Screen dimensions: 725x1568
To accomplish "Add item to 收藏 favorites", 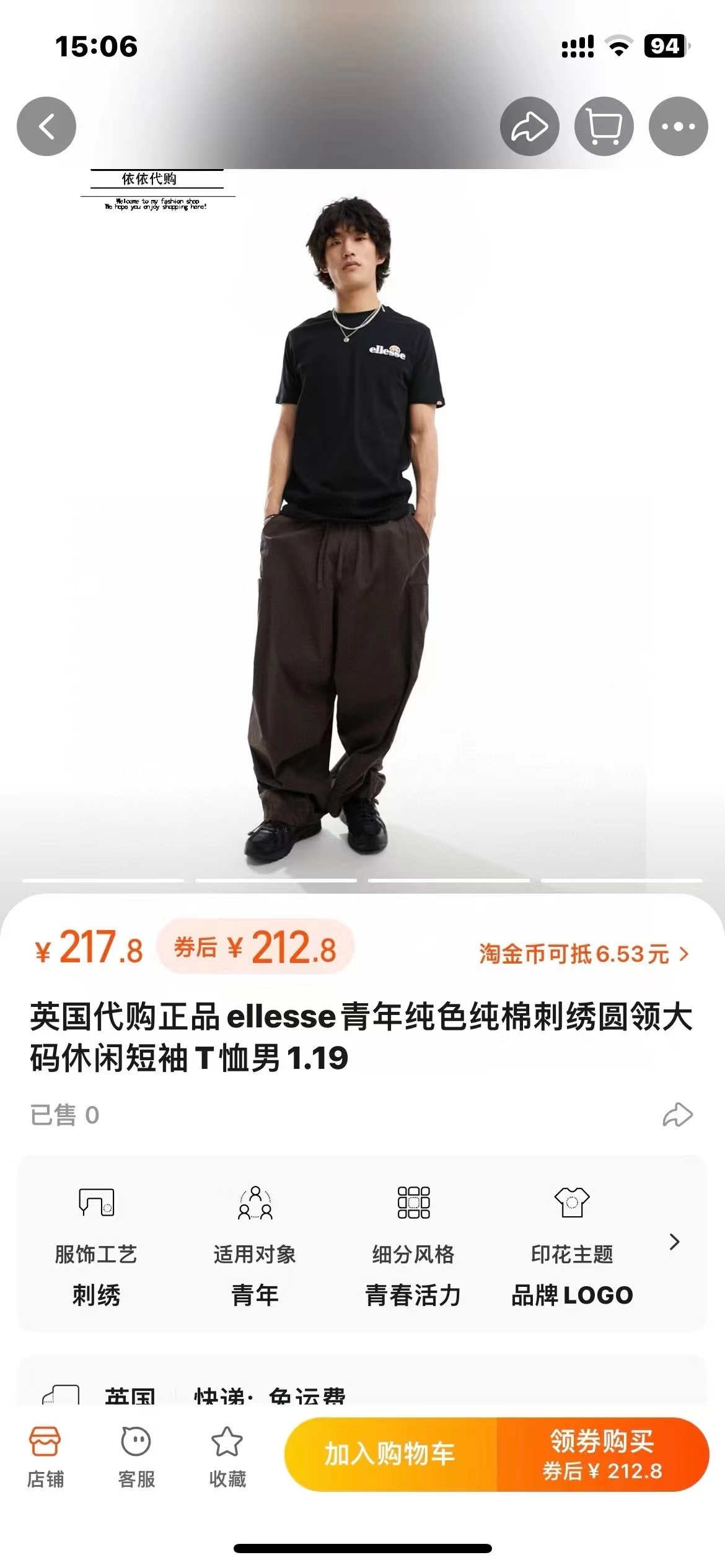I will click(227, 1457).
